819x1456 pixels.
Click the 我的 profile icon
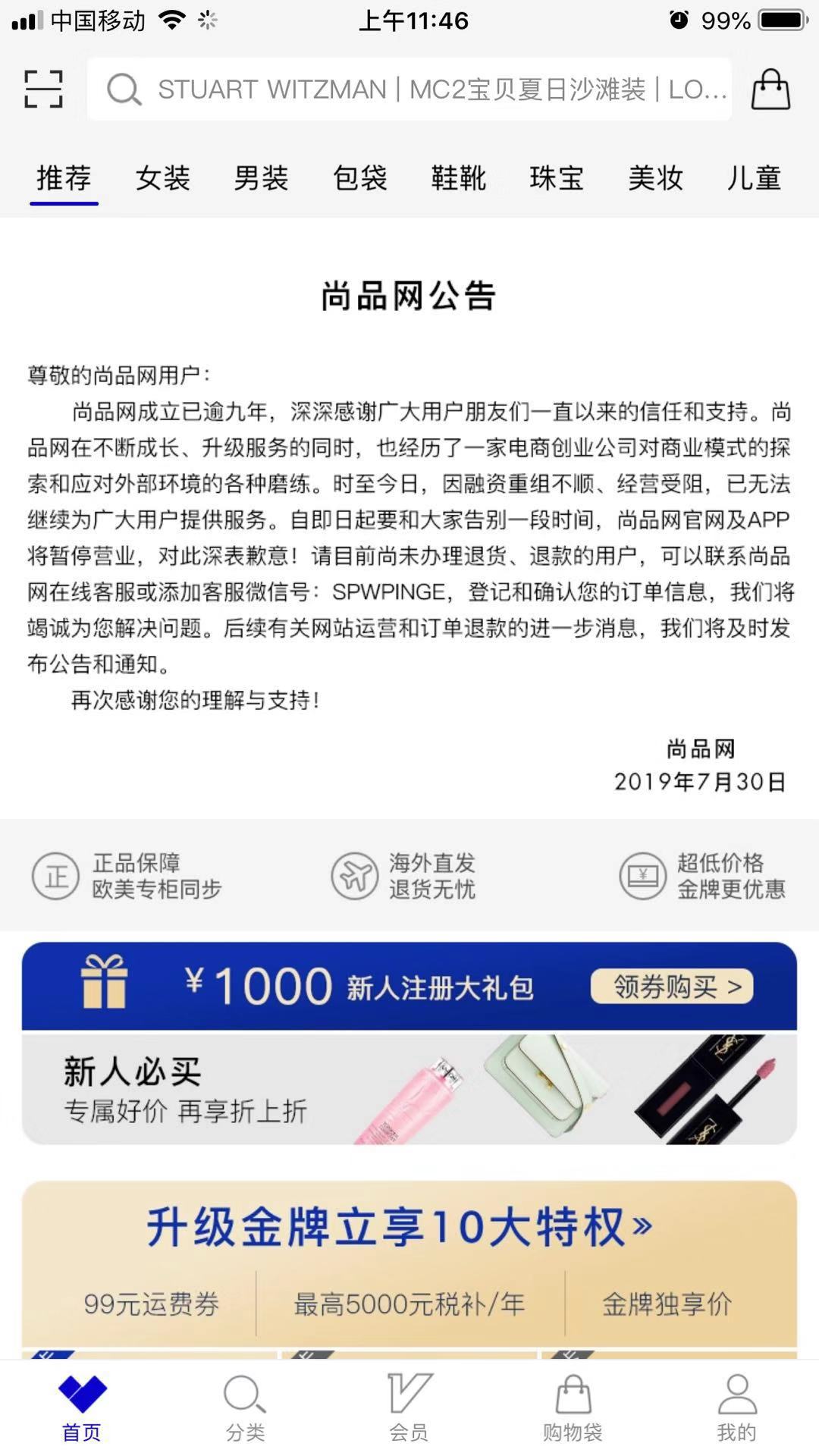point(735,1404)
